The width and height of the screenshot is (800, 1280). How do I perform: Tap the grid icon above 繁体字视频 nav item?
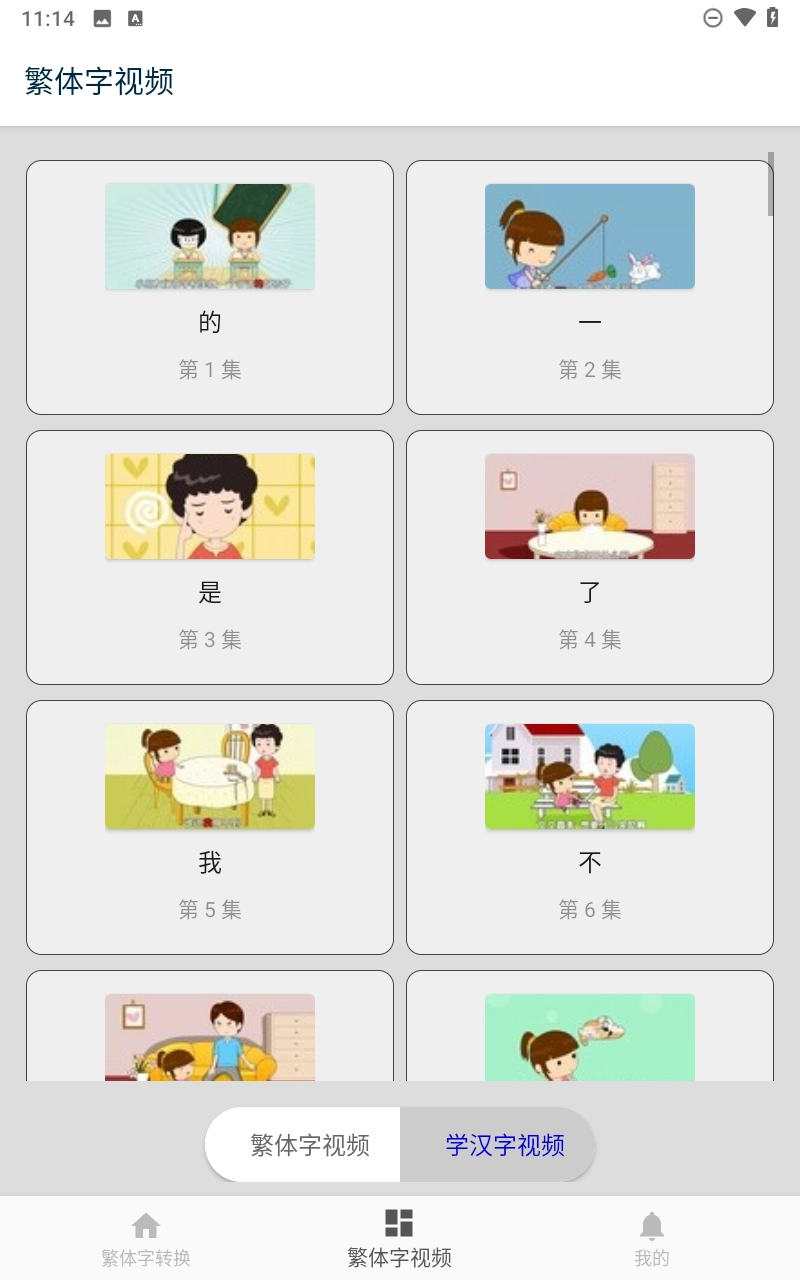click(399, 1222)
